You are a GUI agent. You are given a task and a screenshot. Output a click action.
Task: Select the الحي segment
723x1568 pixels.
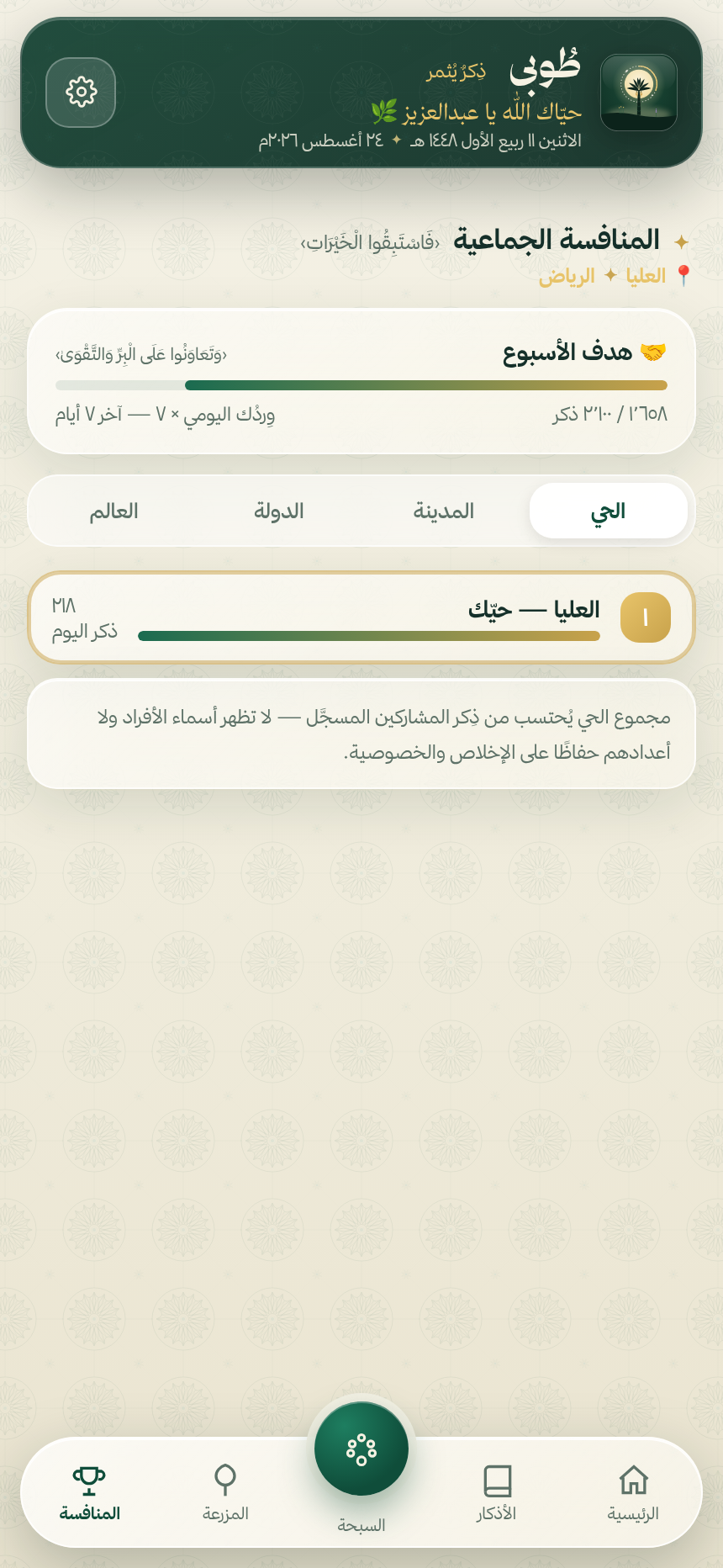coord(609,511)
